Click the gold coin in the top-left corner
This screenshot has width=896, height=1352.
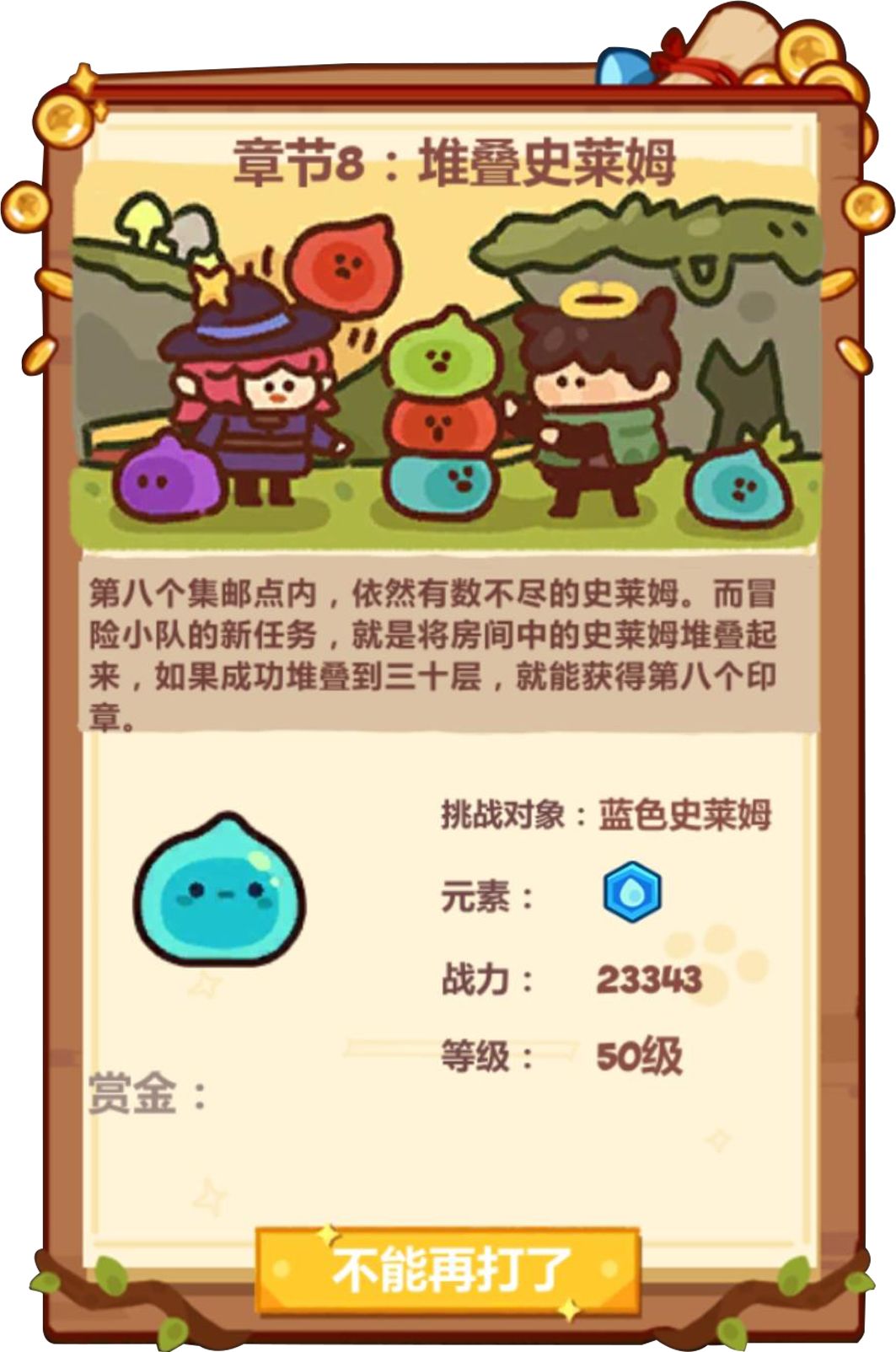point(66,118)
